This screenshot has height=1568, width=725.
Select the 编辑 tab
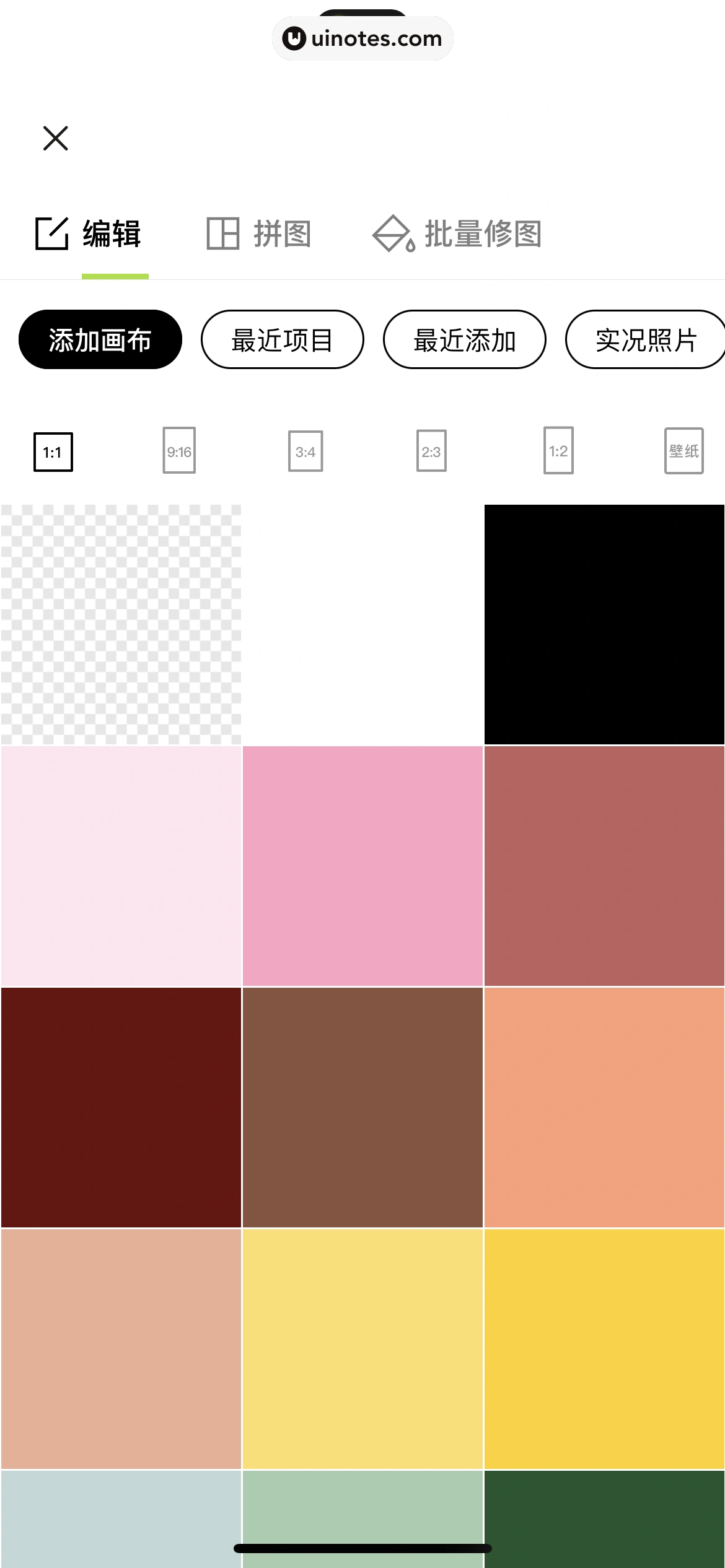(89, 234)
